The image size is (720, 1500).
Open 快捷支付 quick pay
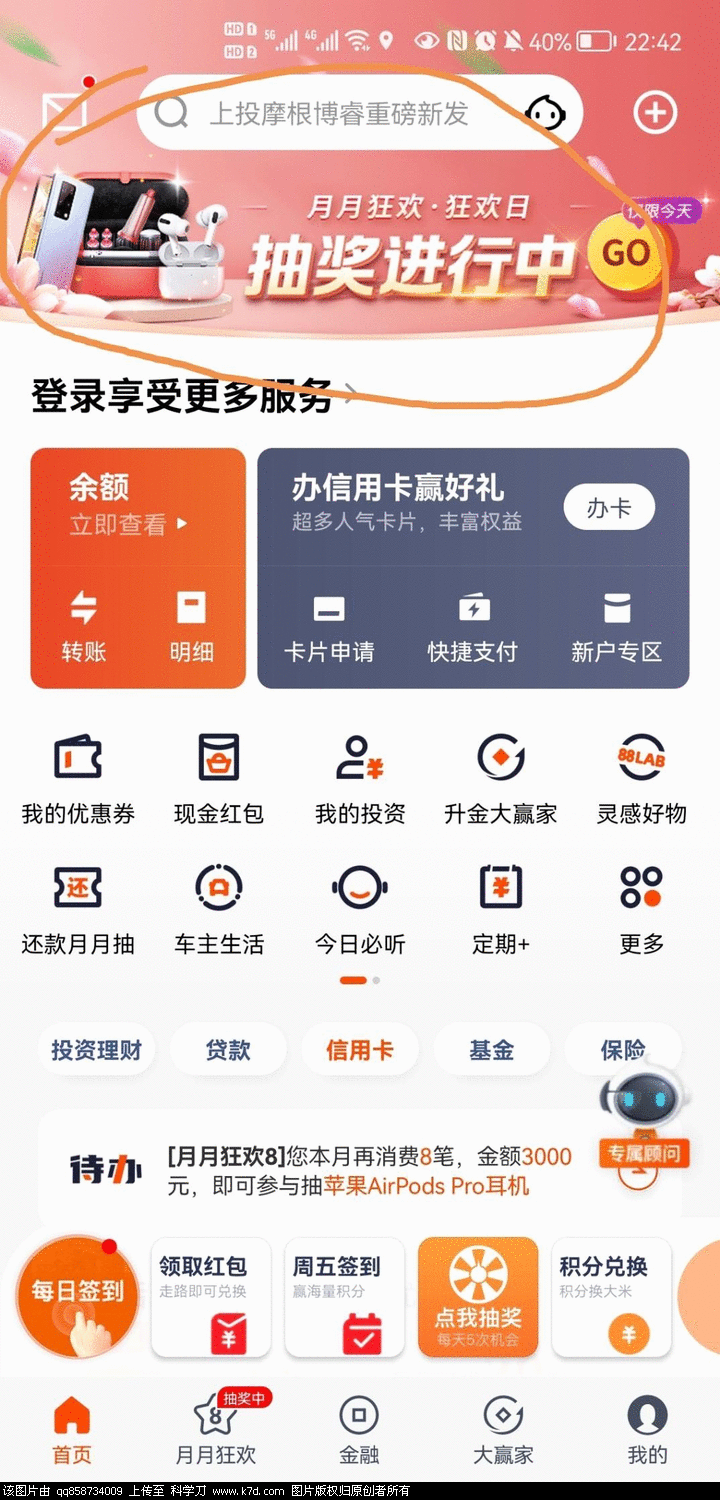click(x=473, y=627)
